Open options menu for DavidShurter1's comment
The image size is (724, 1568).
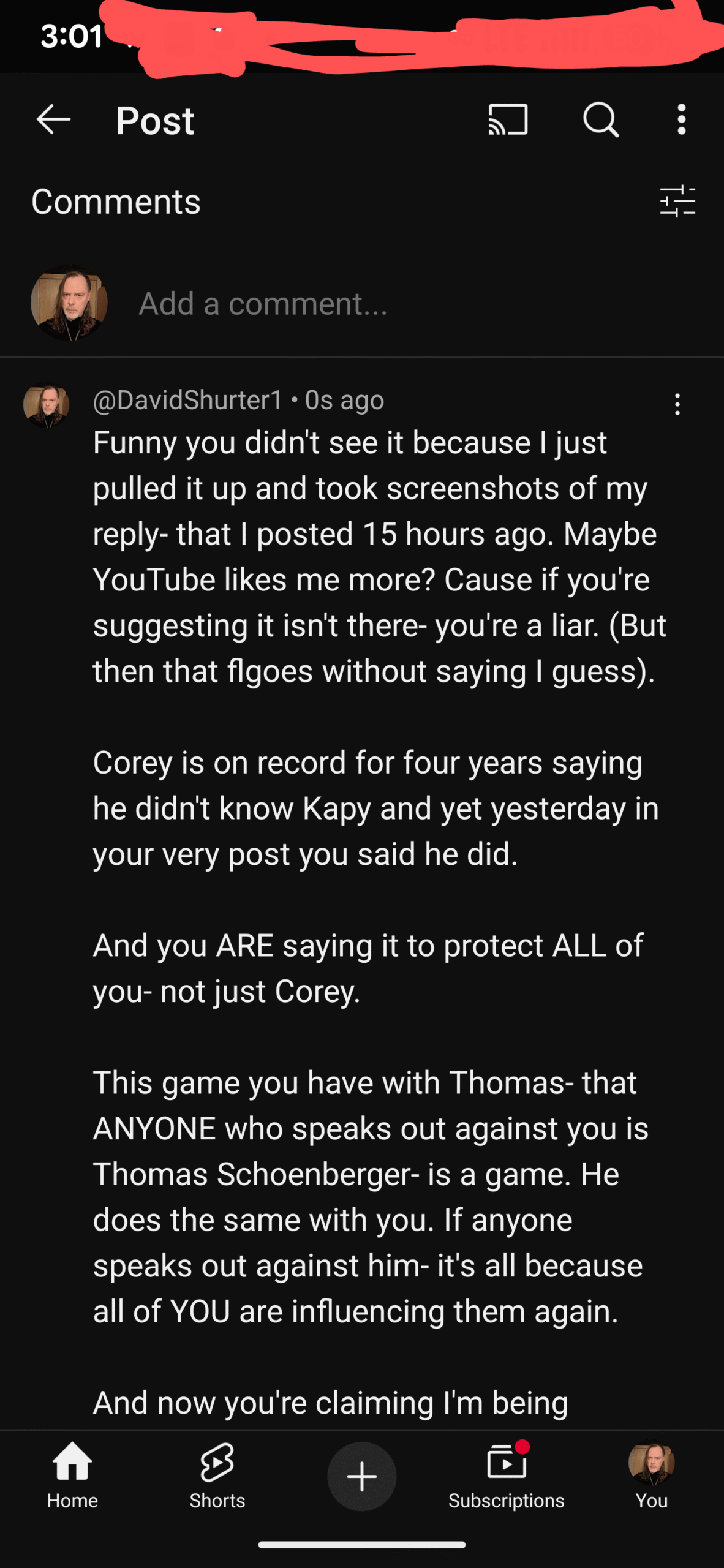point(677,404)
